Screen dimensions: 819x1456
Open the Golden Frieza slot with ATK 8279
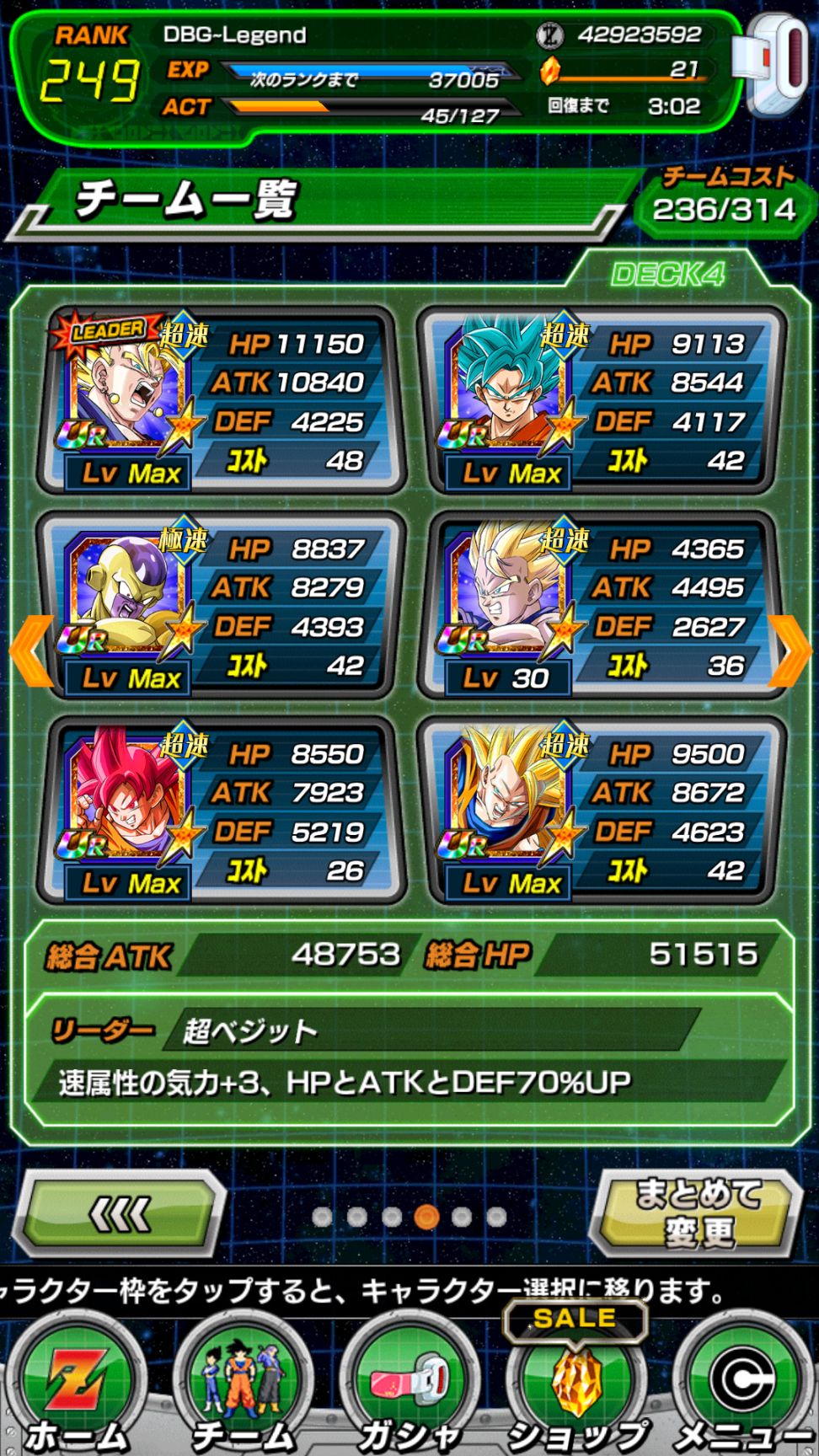pos(221,606)
